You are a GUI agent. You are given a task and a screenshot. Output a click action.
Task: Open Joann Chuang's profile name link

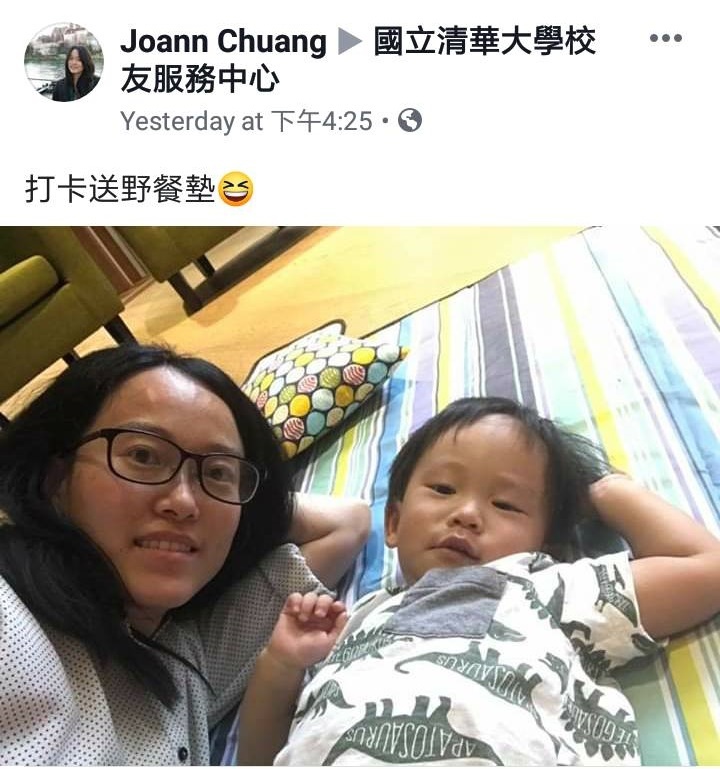(223, 42)
